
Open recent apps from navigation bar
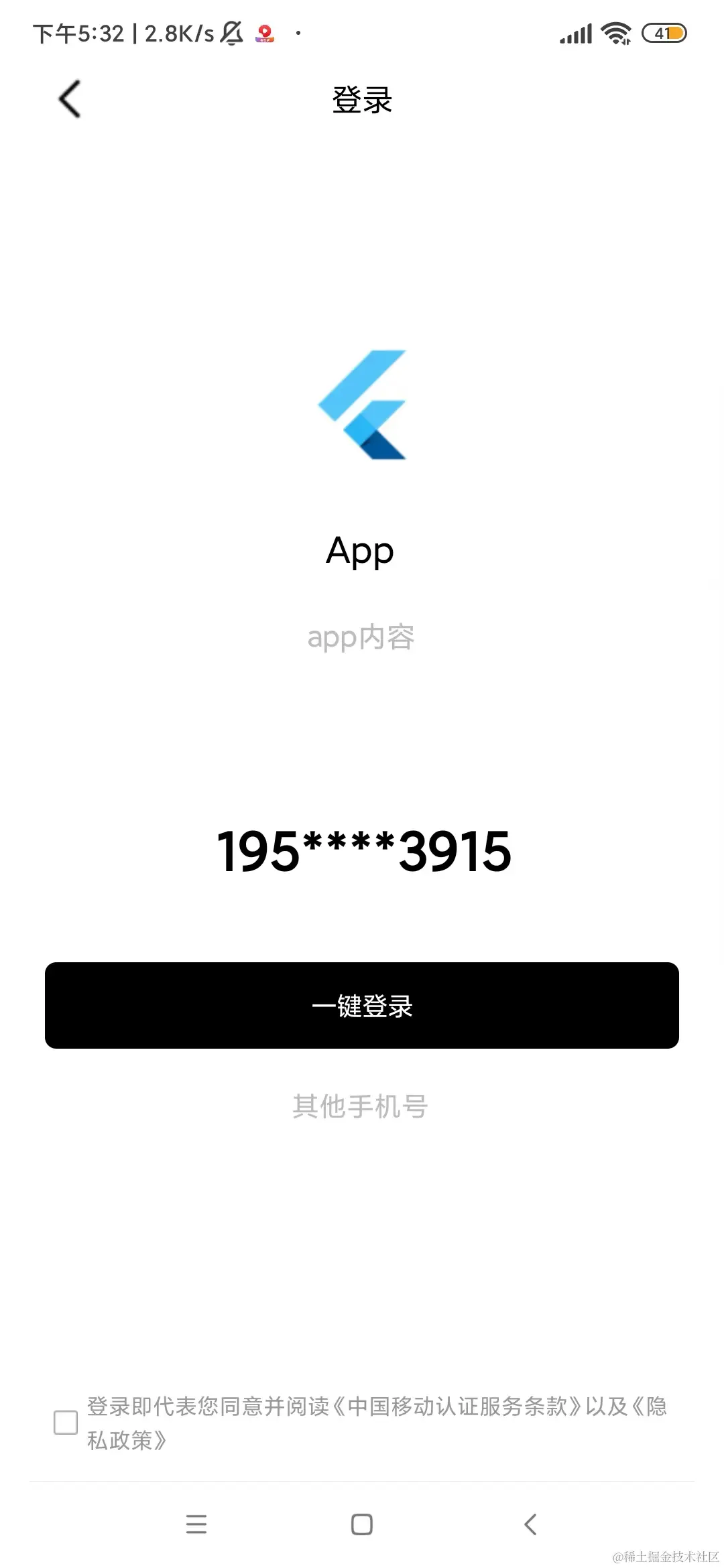[x=196, y=1524]
